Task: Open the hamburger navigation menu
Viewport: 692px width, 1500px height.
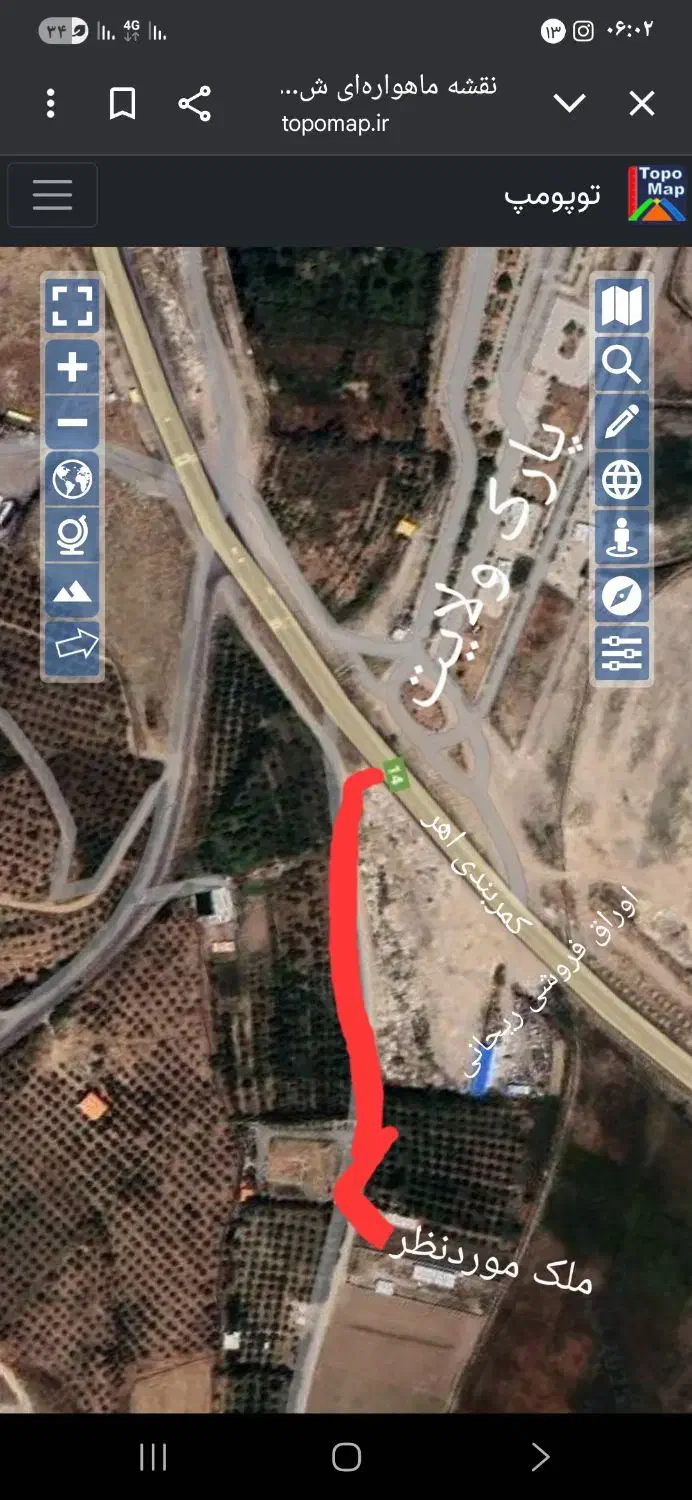Action: coord(52,195)
